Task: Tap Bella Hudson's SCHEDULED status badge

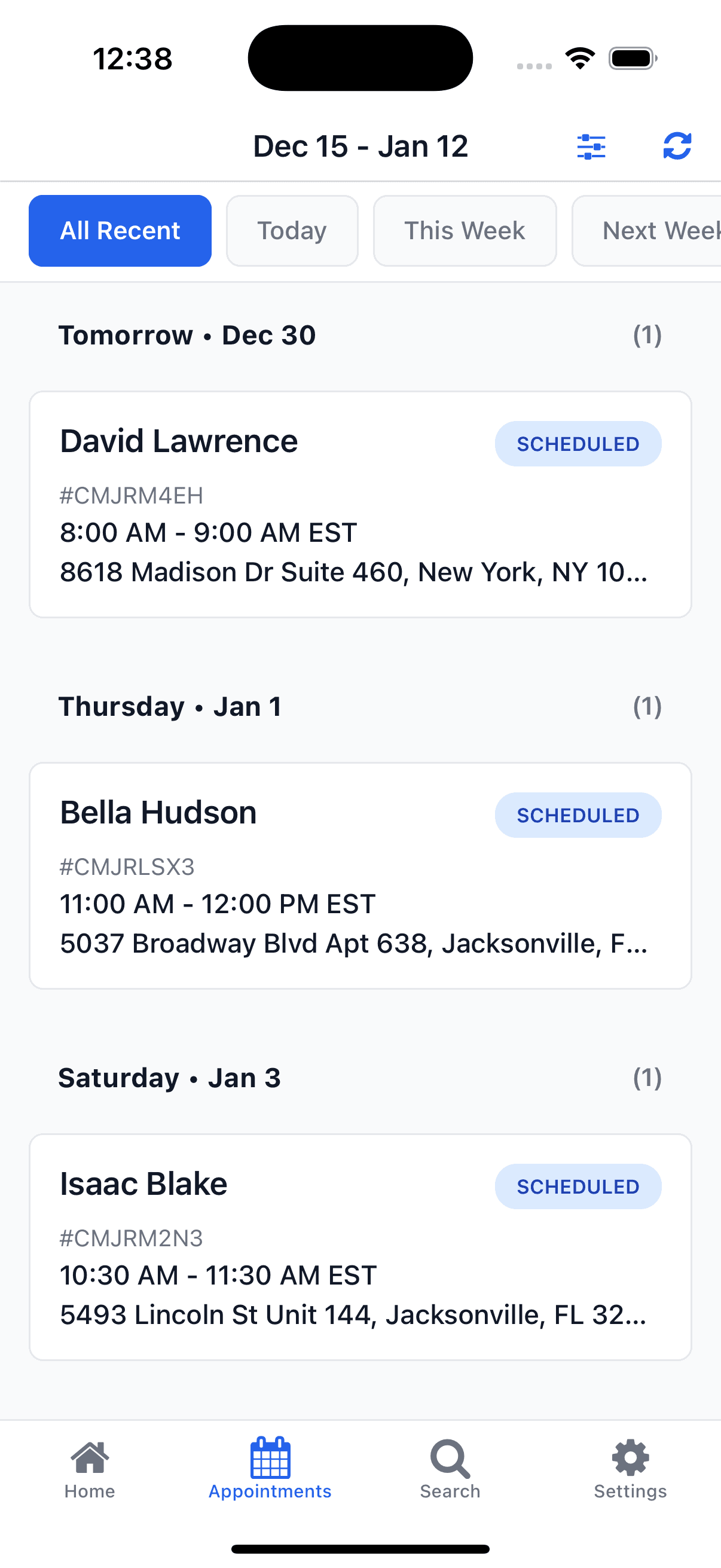Action: pyautogui.click(x=578, y=815)
